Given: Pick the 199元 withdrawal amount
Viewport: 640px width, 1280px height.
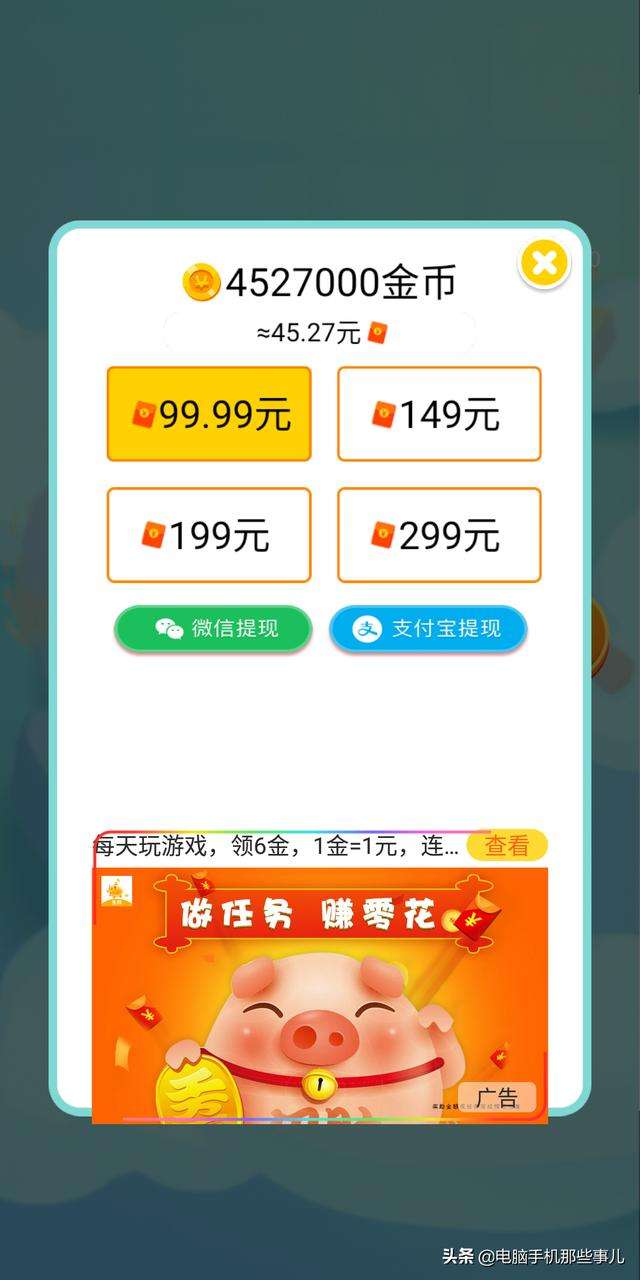Looking at the screenshot, I should tap(209, 535).
